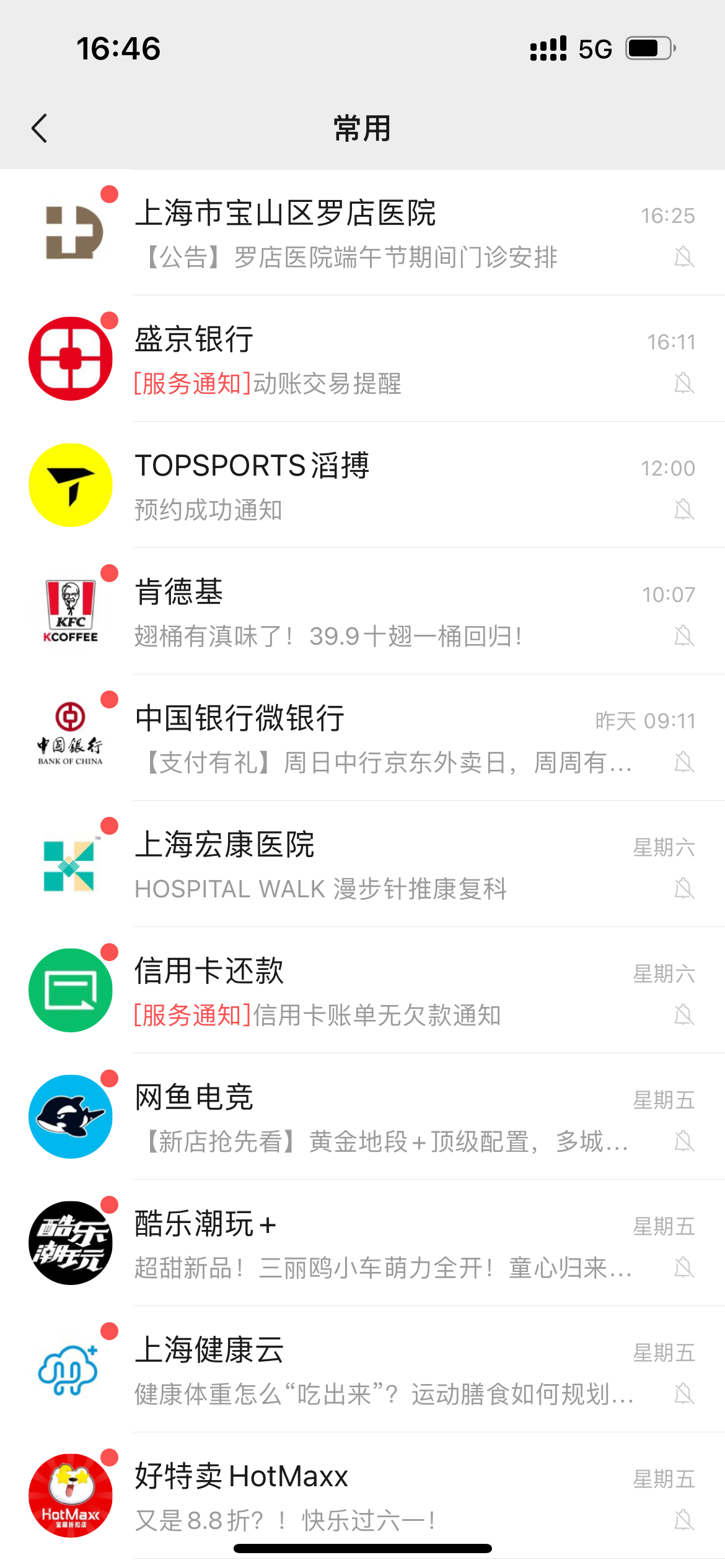Open 酷乐潮玩+ messages
The height and width of the screenshot is (1568, 725).
[362, 1243]
